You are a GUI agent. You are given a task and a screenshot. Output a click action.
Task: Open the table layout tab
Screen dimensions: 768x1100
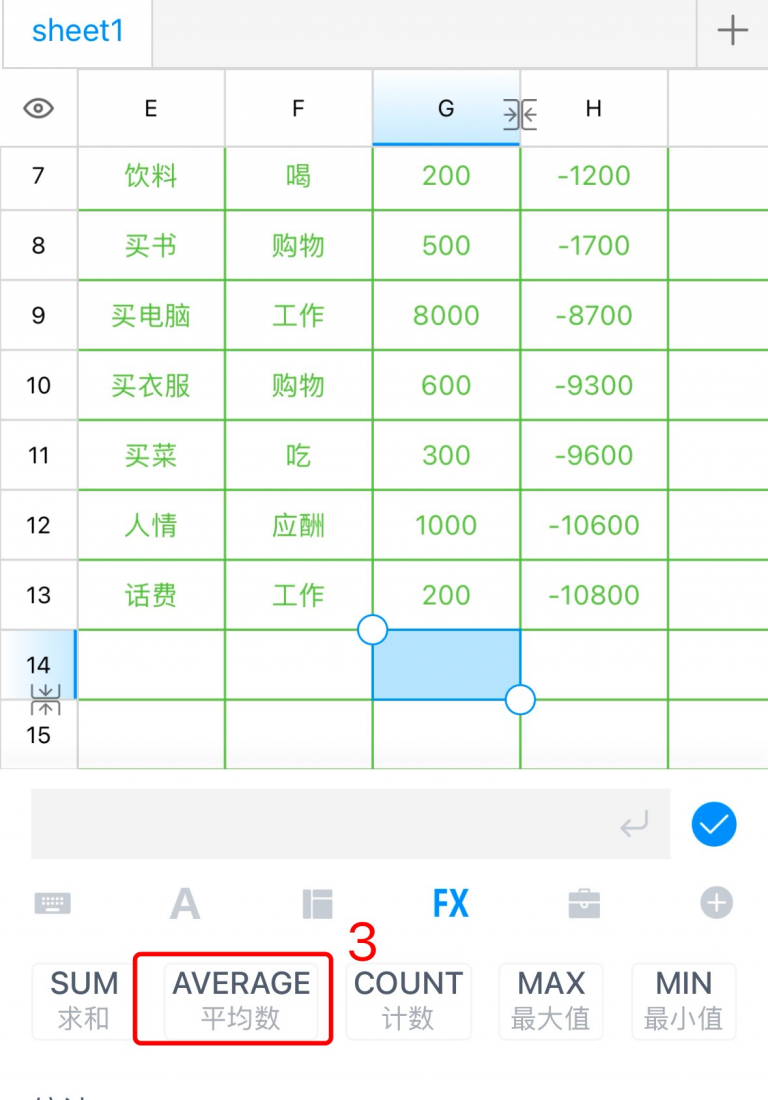click(317, 904)
